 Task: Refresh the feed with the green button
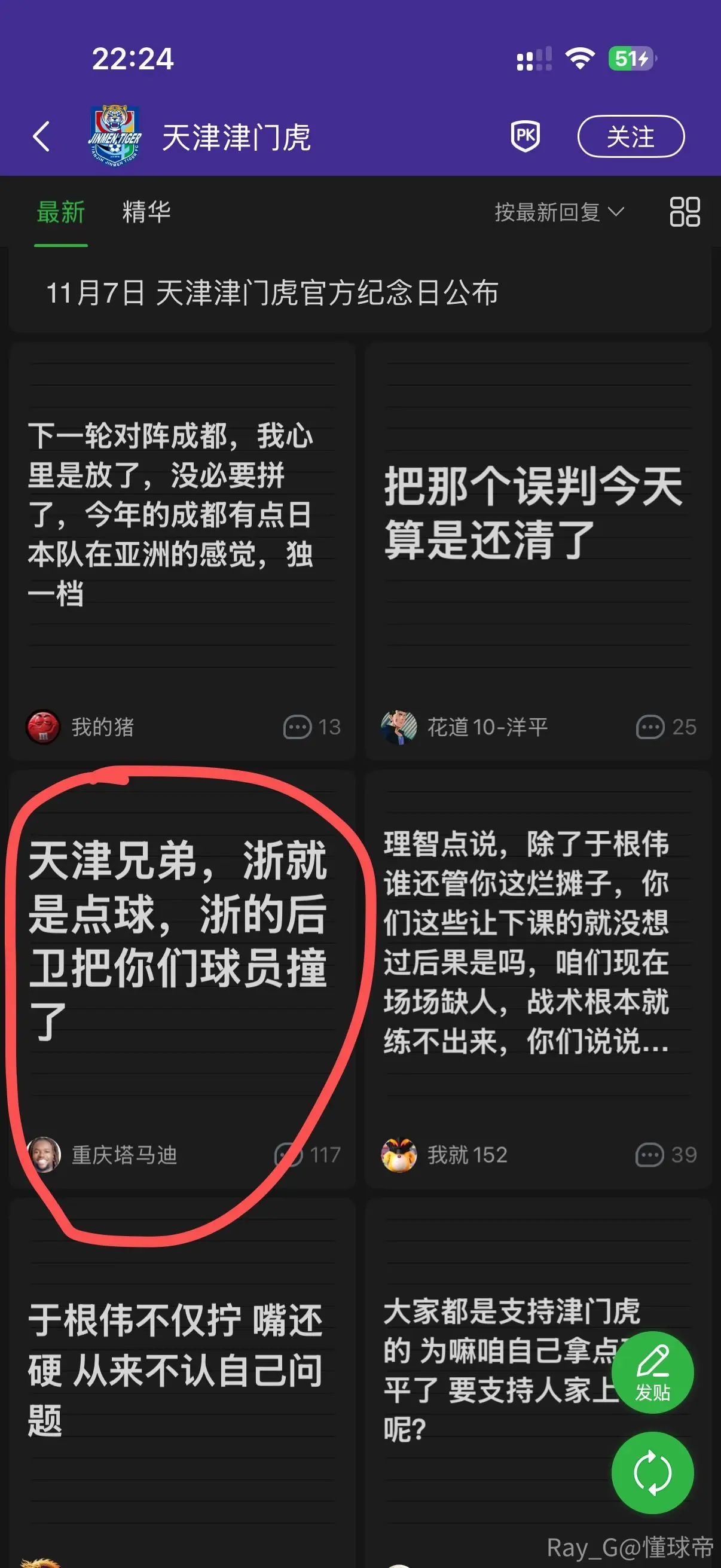pos(652,1472)
